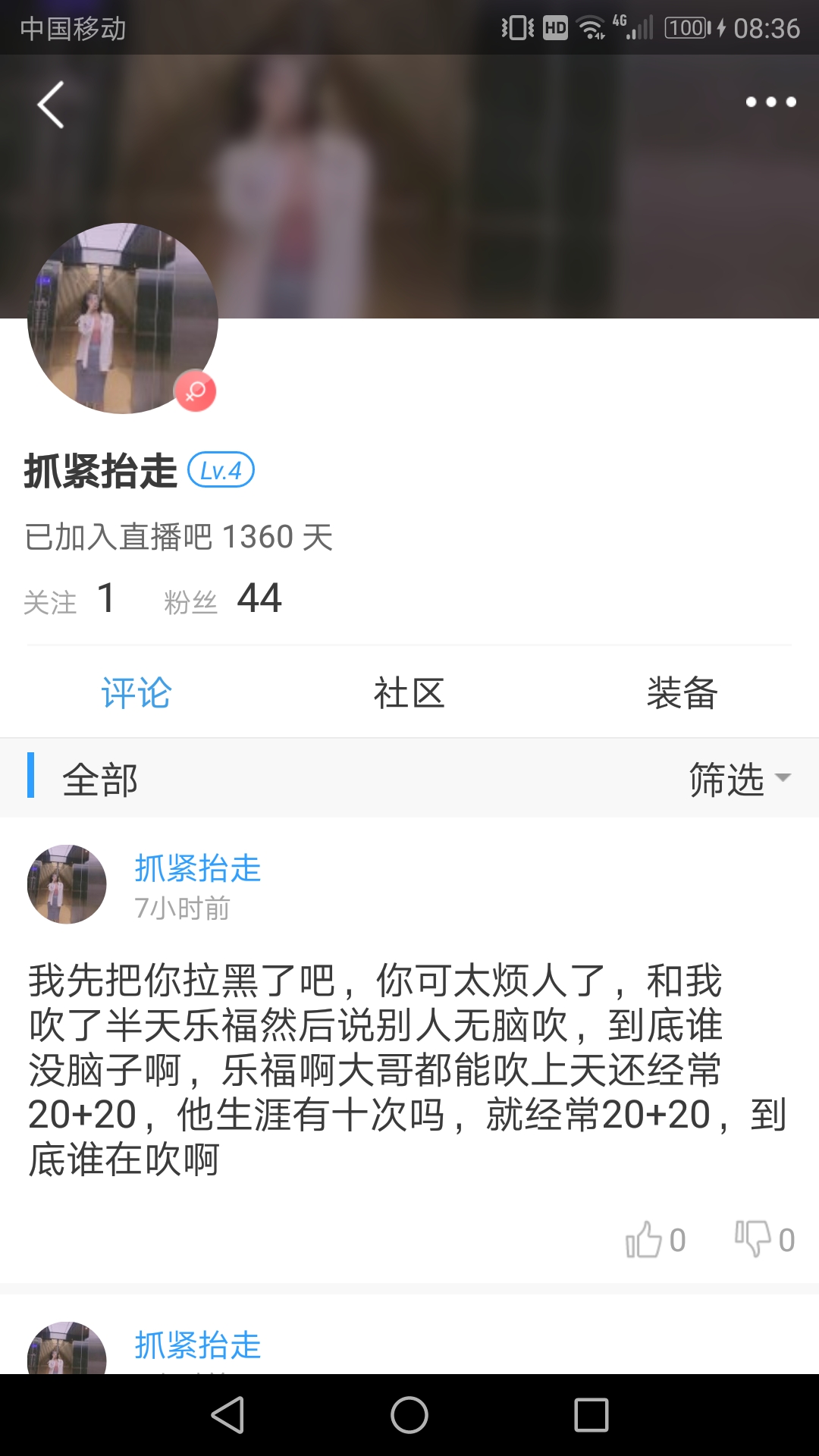Dislike the comment posted 7小时前
The image size is (819, 1456).
coord(764,1240)
